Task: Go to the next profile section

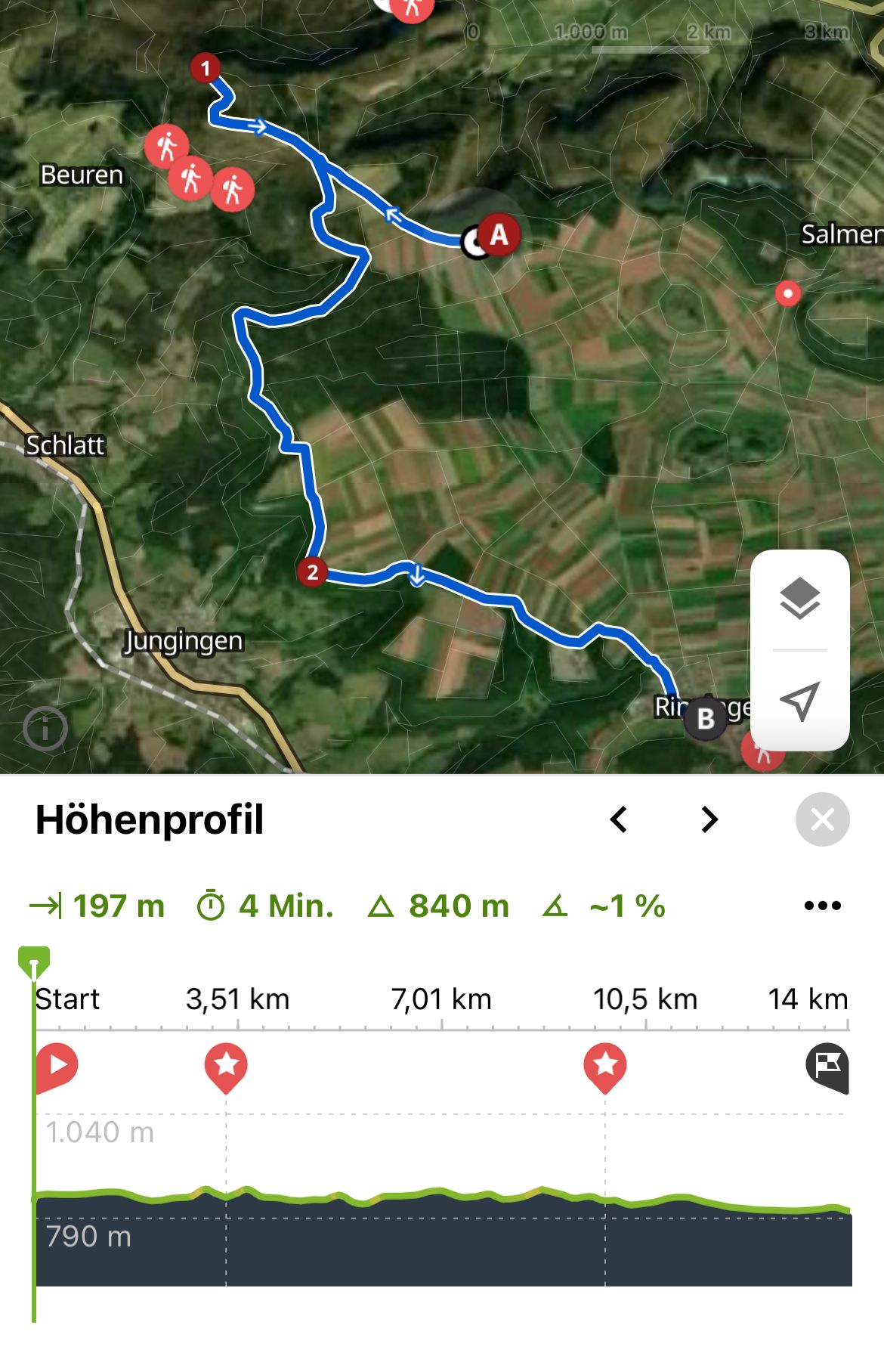Action: [709, 819]
